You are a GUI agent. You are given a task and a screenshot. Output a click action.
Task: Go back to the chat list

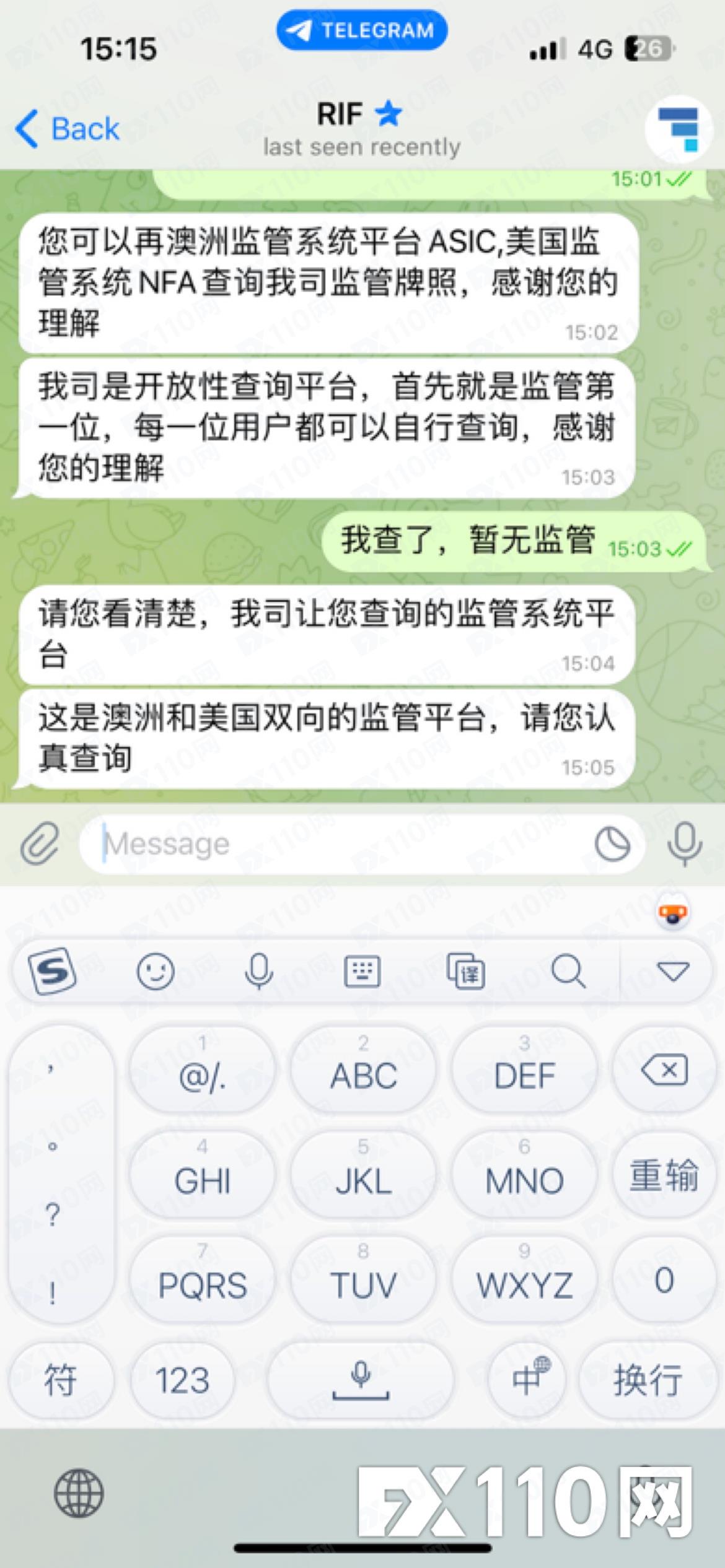click(x=67, y=129)
